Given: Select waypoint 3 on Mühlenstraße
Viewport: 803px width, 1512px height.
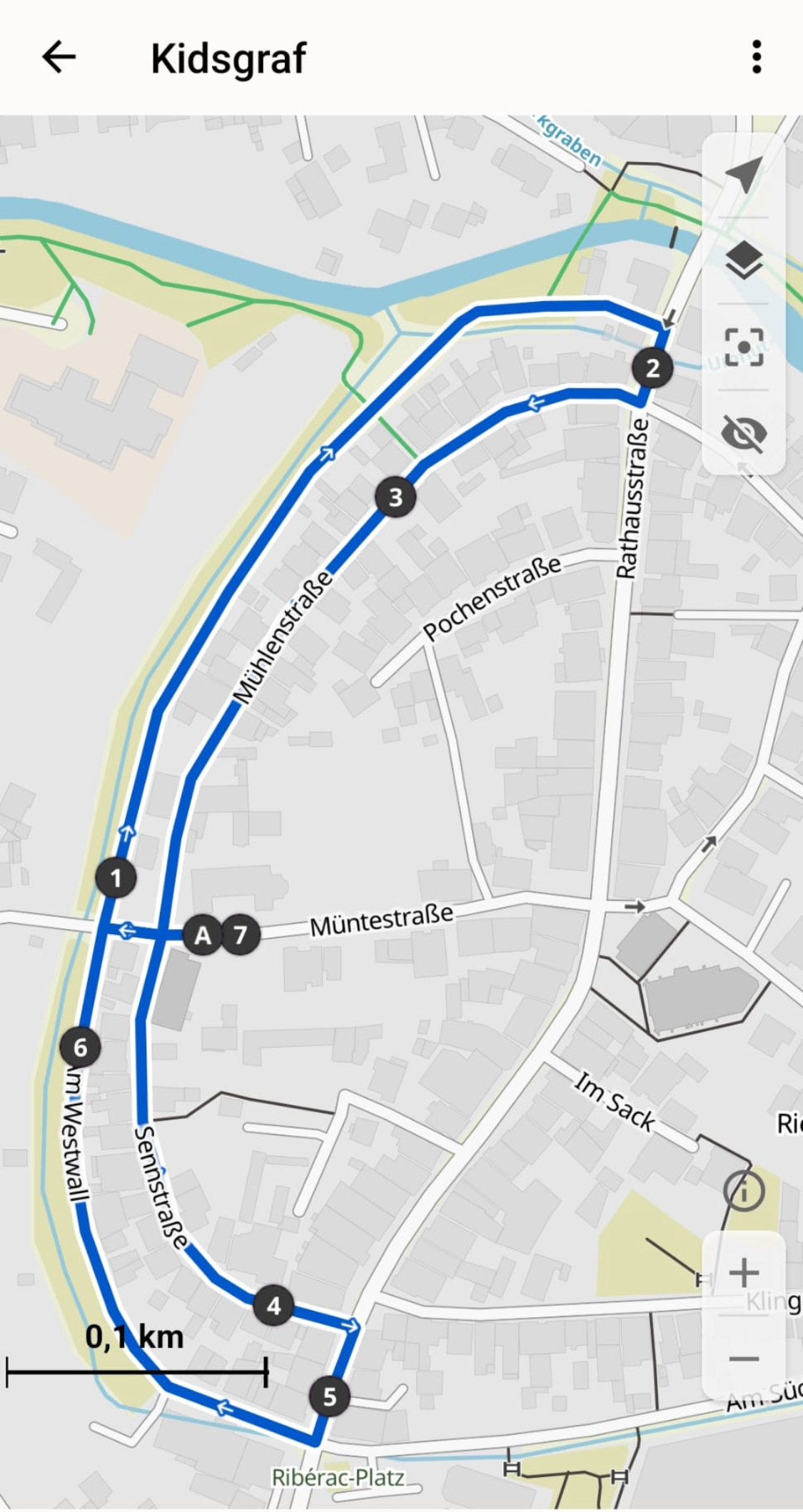Looking at the screenshot, I should [395, 497].
